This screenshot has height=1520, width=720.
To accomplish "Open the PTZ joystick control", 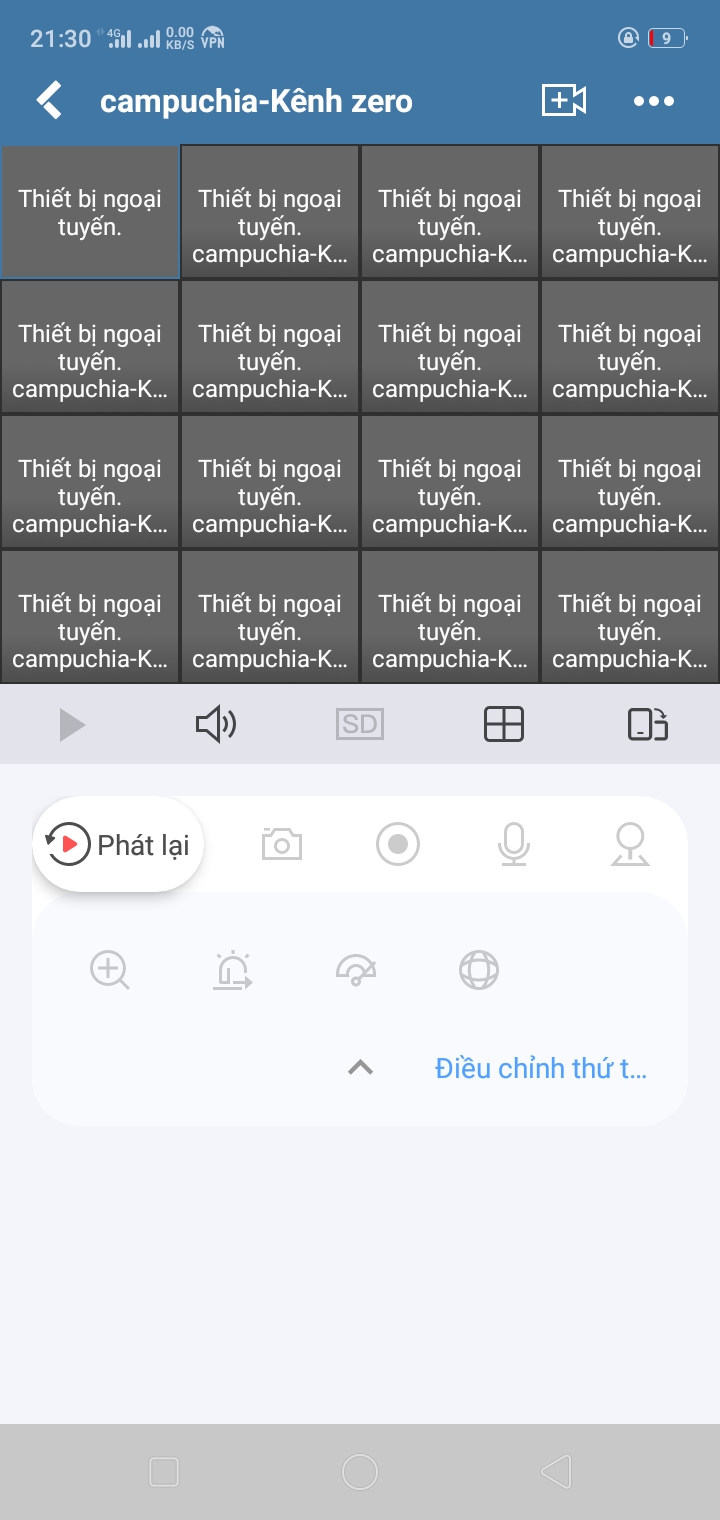I will 630,845.
